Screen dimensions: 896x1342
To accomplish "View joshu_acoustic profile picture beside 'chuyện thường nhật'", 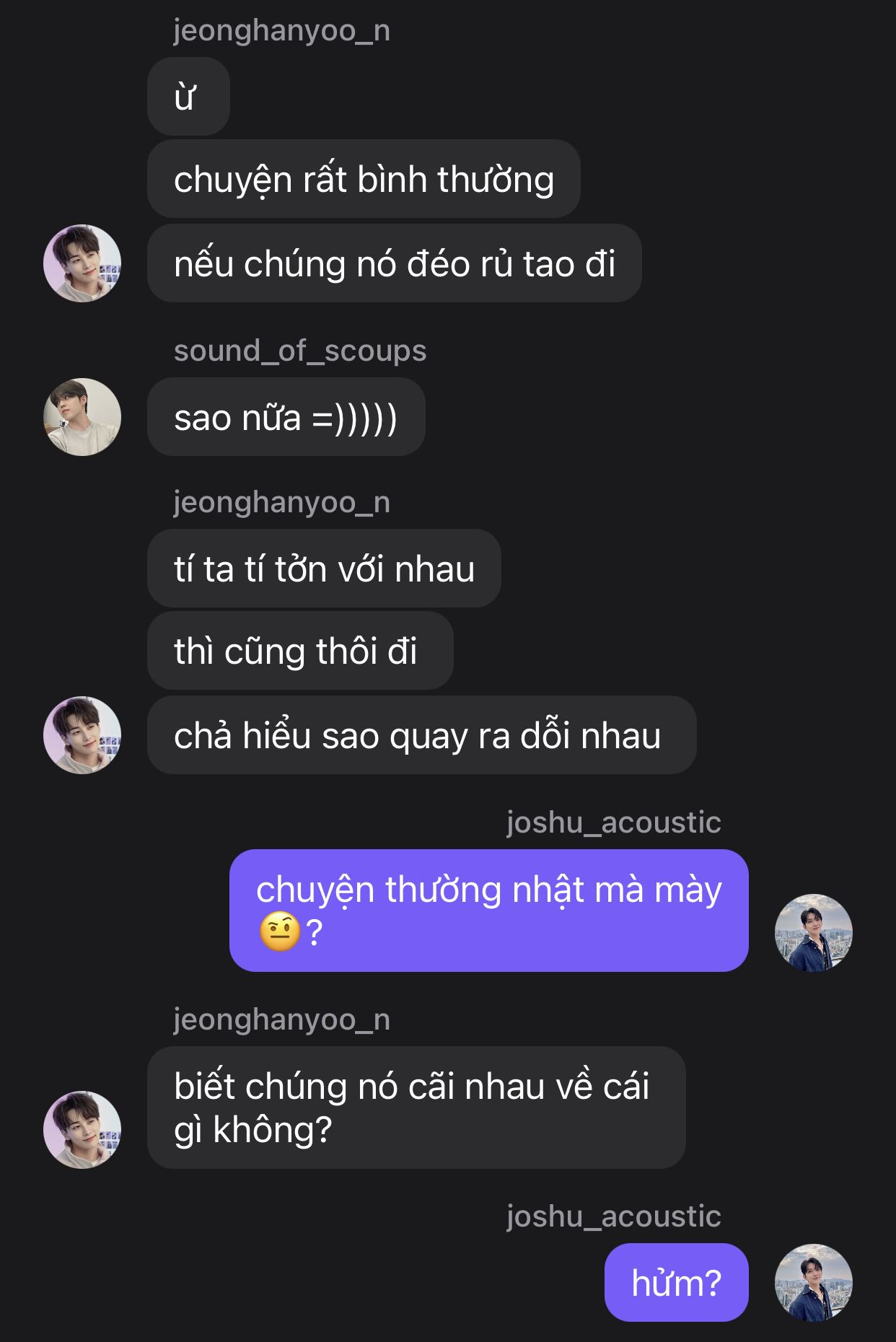I will (x=813, y=933).
